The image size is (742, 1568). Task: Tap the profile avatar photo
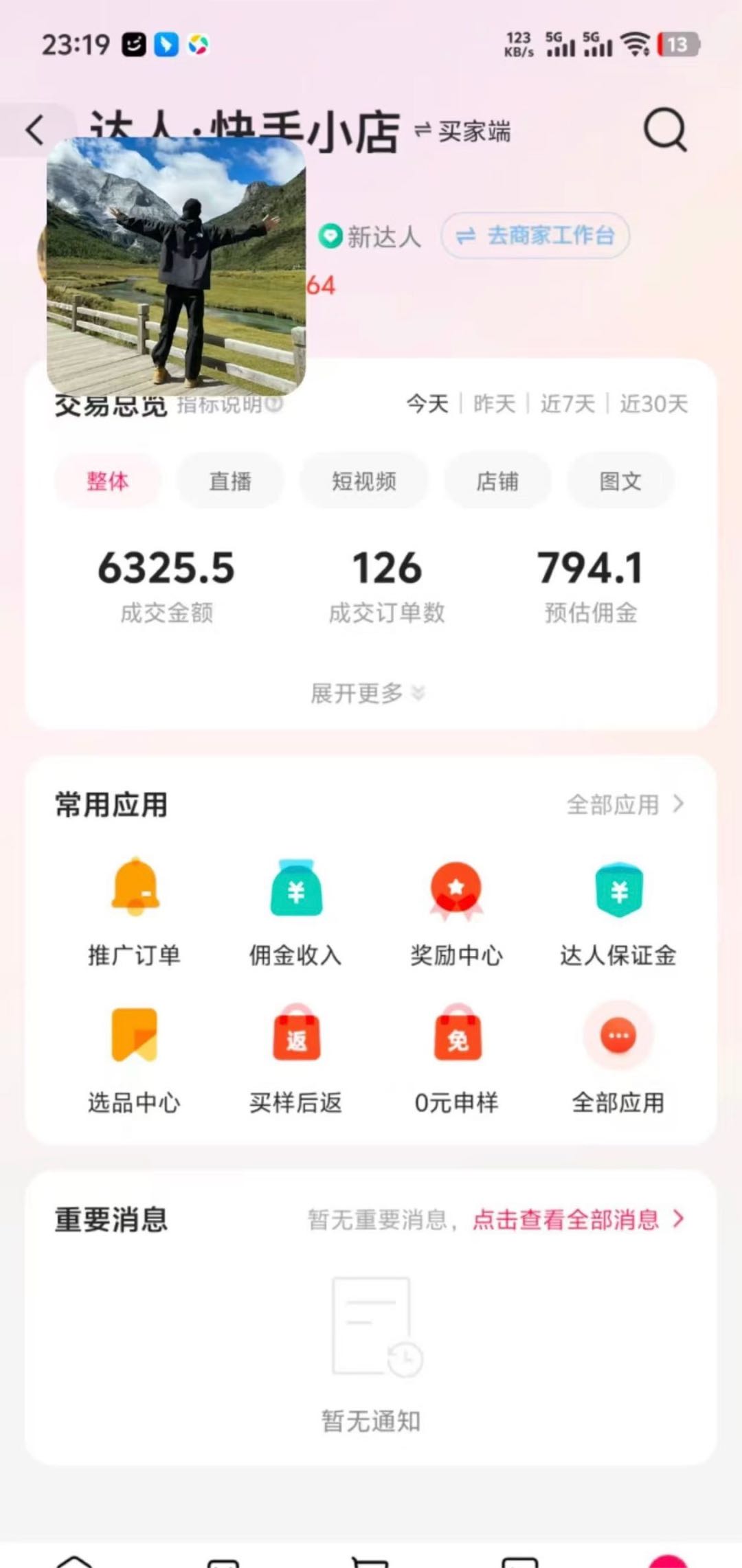(177, 264)
